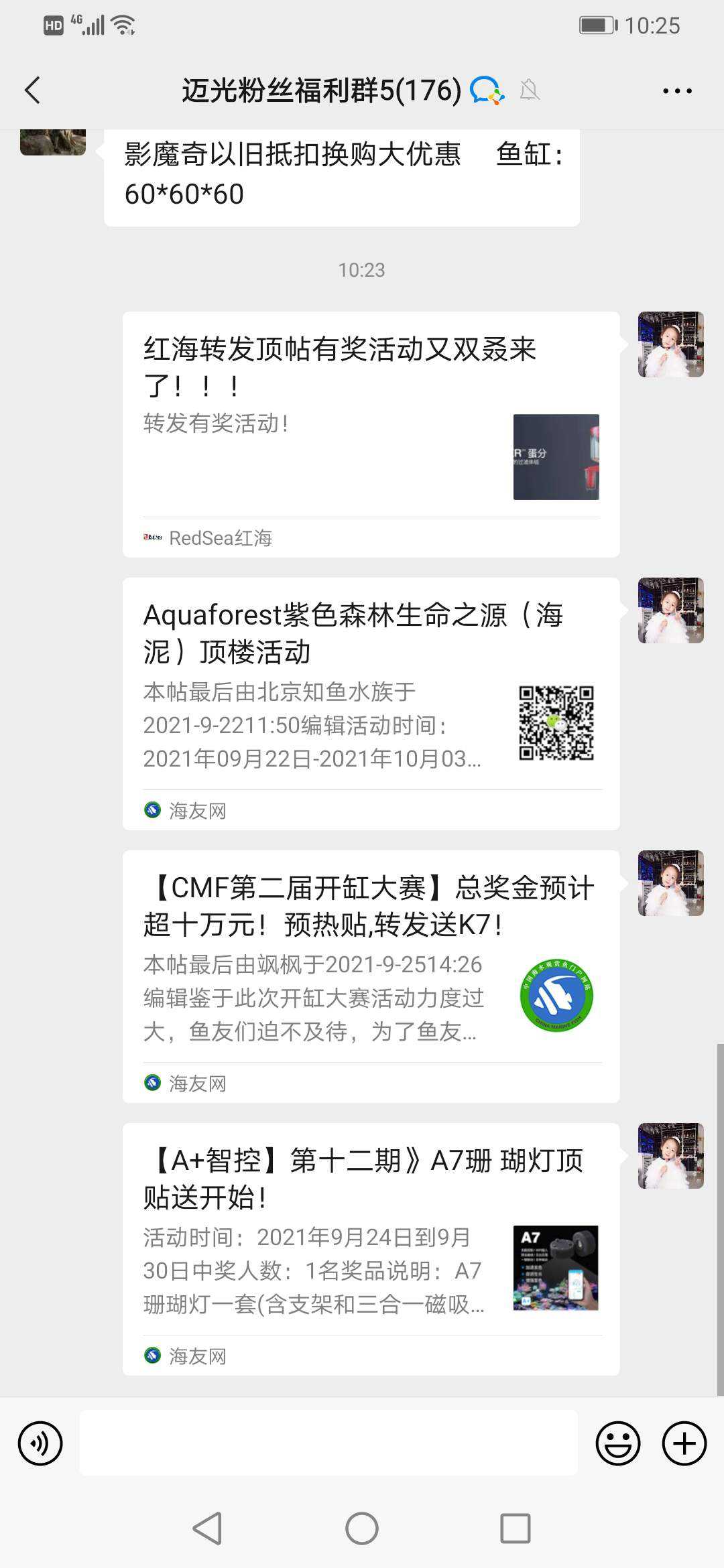Open the chat info overflow menu
724x1568 pixels.
[x=677, y=90]
